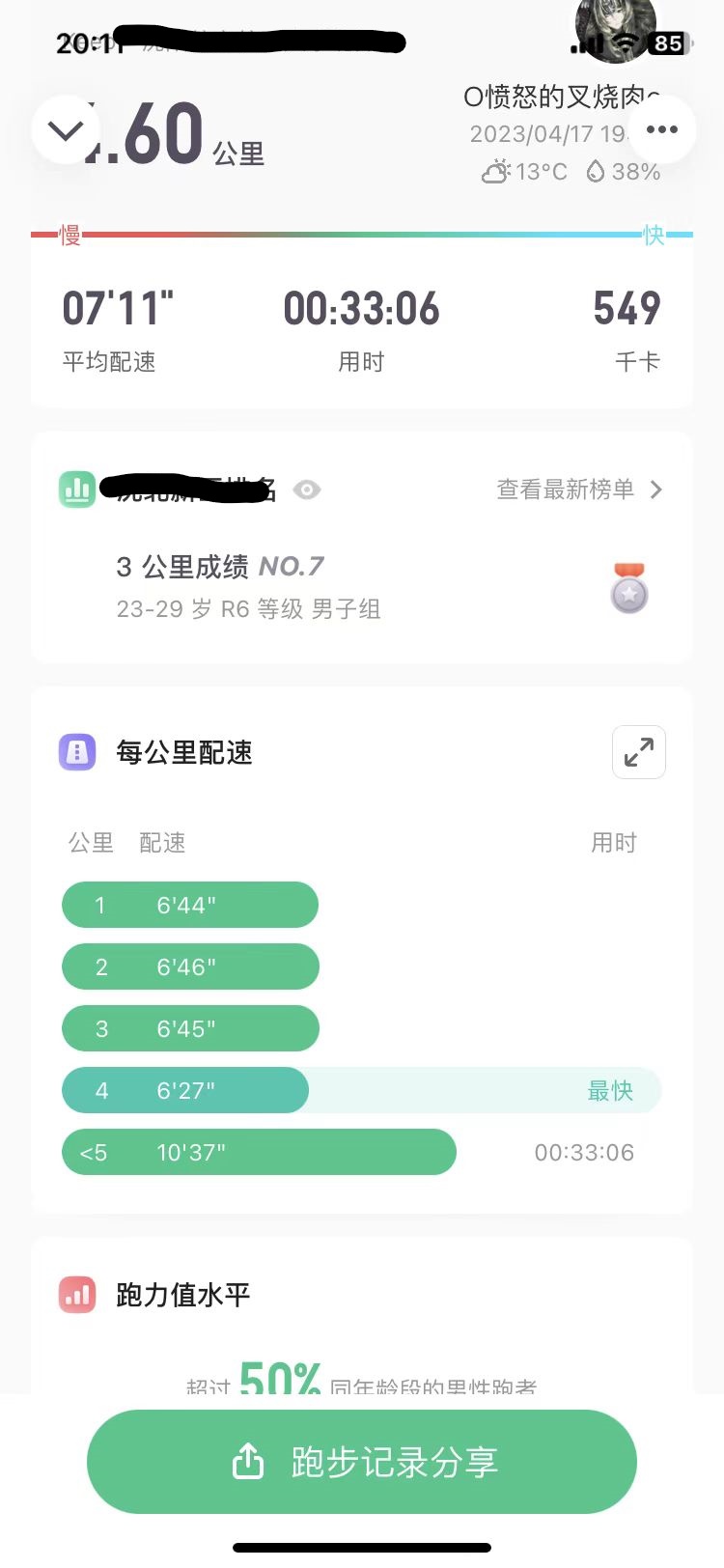Open the green ranking bar-chart icon
The height and width of the screenshot is (1568, 724).
pos(77,490)
